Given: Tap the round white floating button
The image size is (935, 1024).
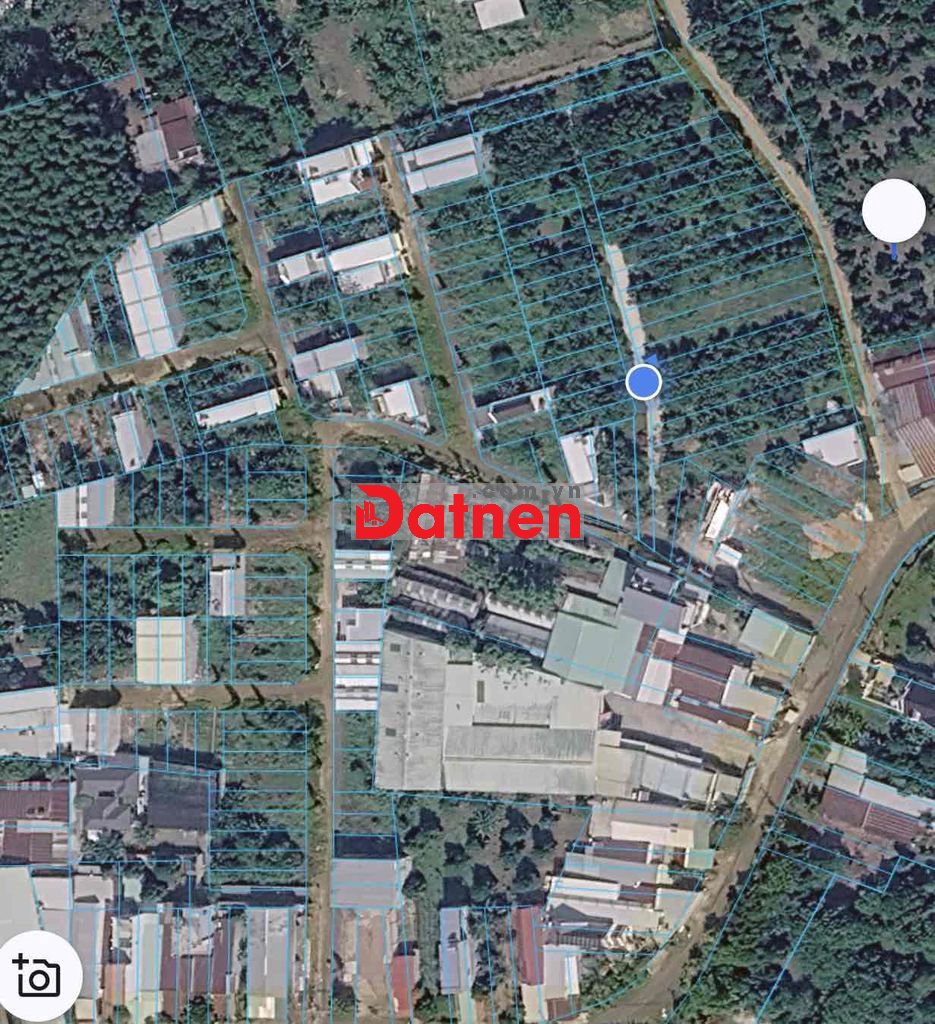Looking at the screenshot, I should point(893,211).
